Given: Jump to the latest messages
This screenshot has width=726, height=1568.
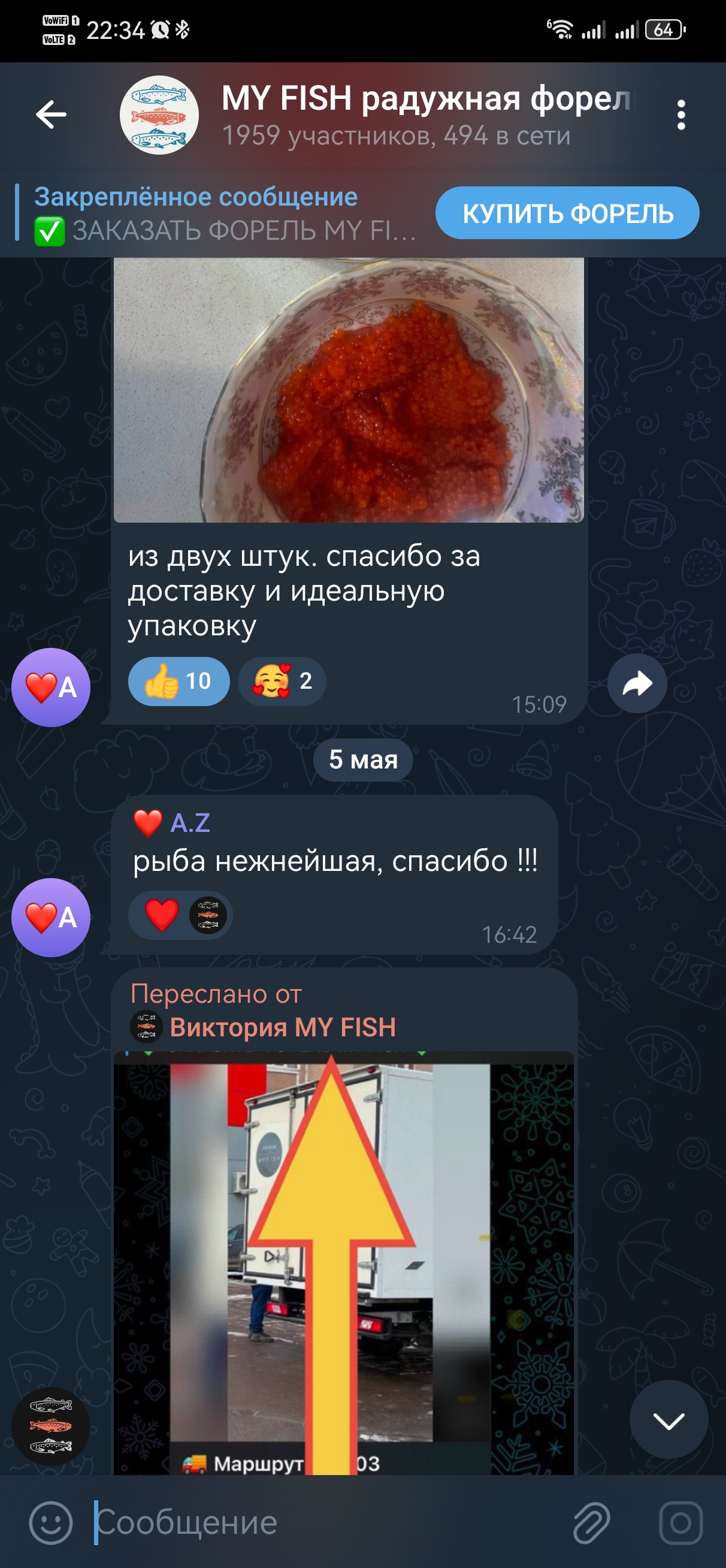Looking at the screenshot, I should (668, 1421).
